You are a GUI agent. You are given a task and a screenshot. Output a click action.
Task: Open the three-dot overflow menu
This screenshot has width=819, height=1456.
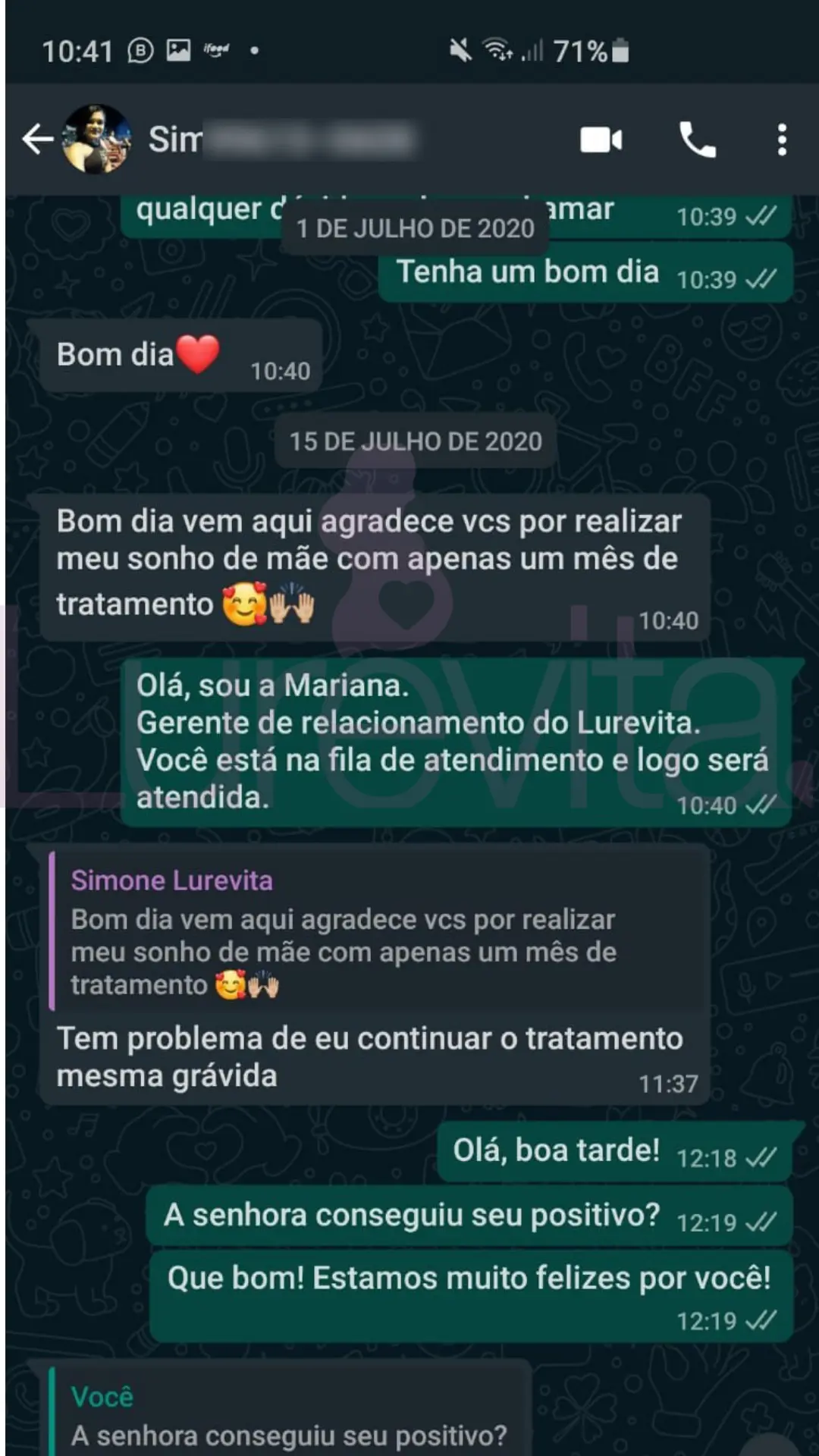click(x=782, y=140)
